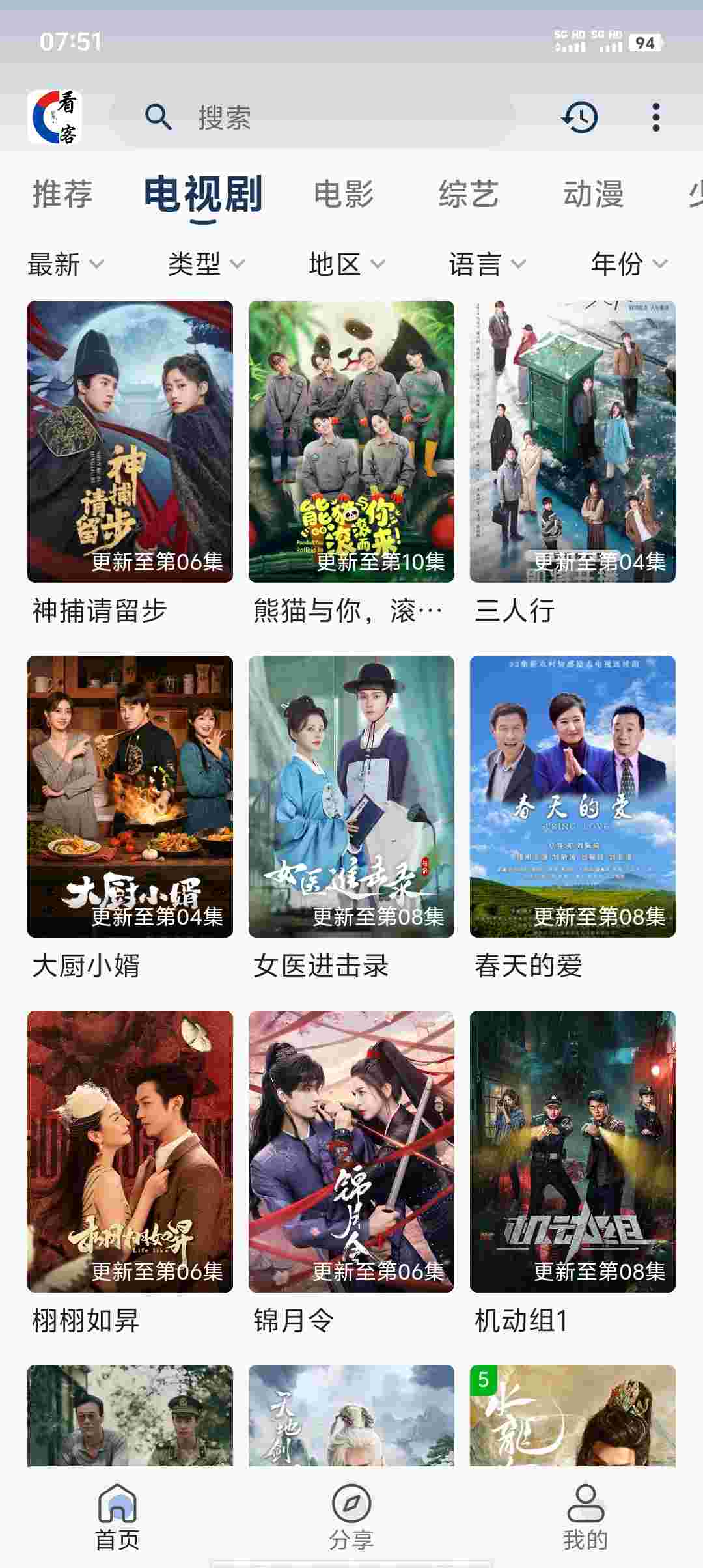Image resolution: width=703 pixels, height=1568 pixels.
Task: Open the drama 大厨小婿
Action: [130, 796]
